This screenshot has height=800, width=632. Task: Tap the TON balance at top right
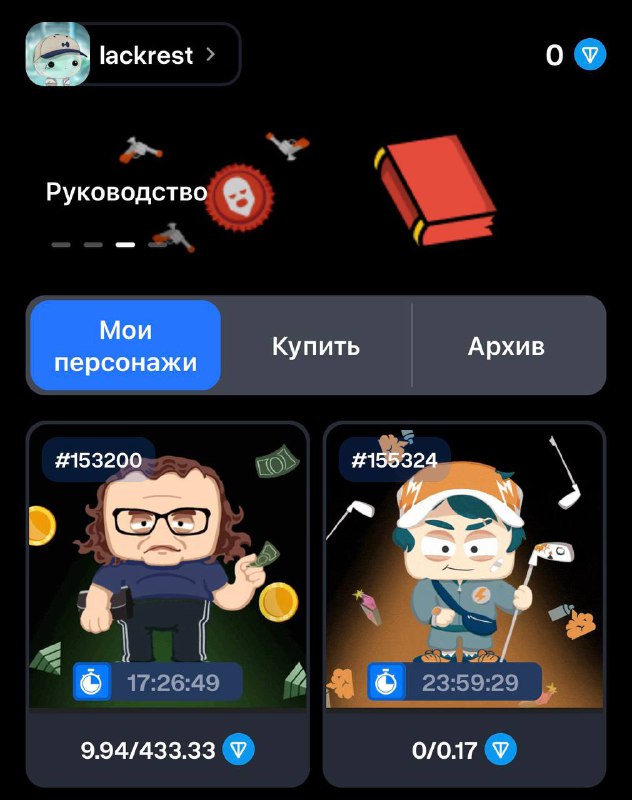point(576,55)
